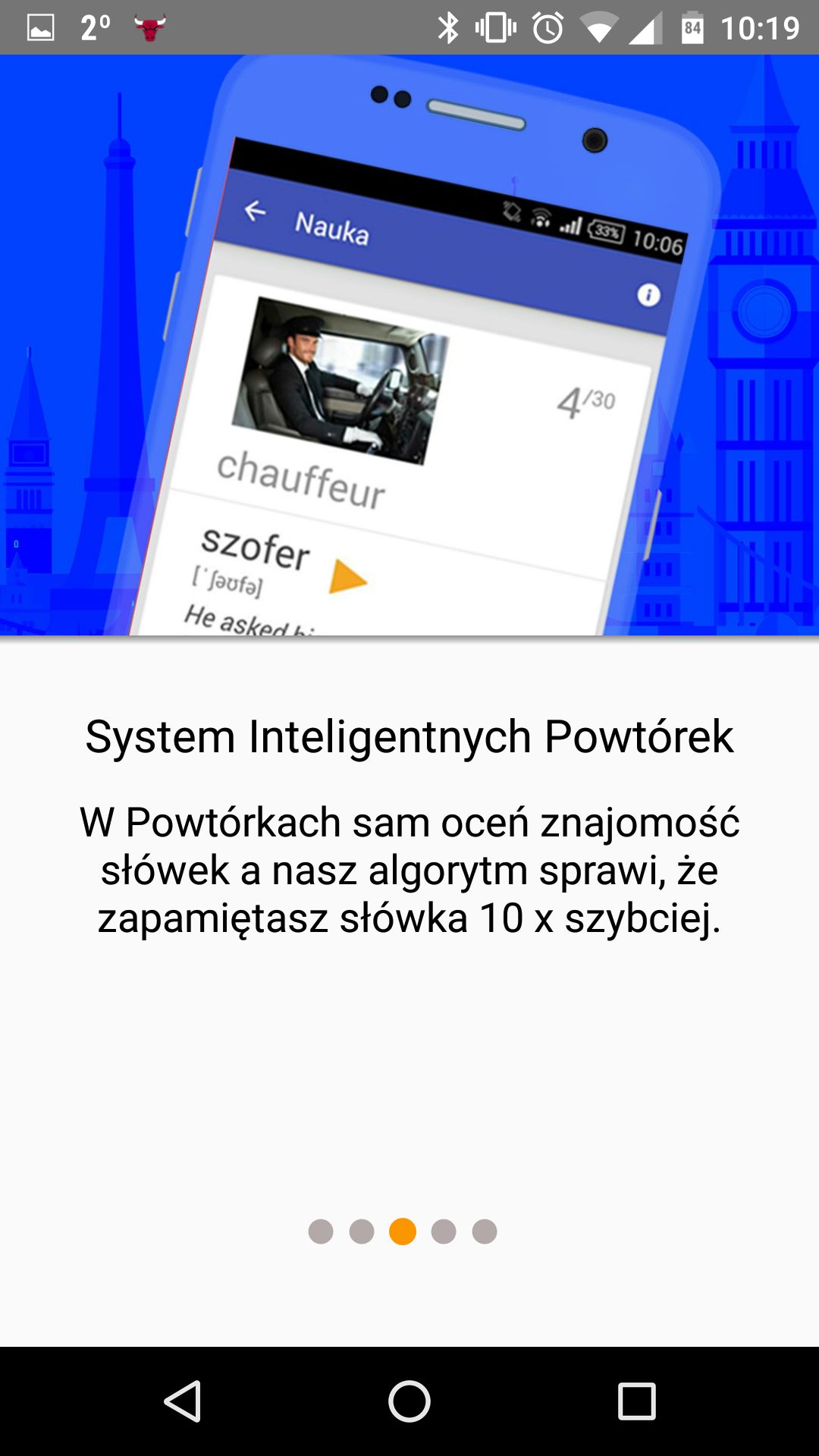Select the last page indicator dot
This screenshot has width=819, height=1456.
pyautogui.click(x=485, y=1232)
